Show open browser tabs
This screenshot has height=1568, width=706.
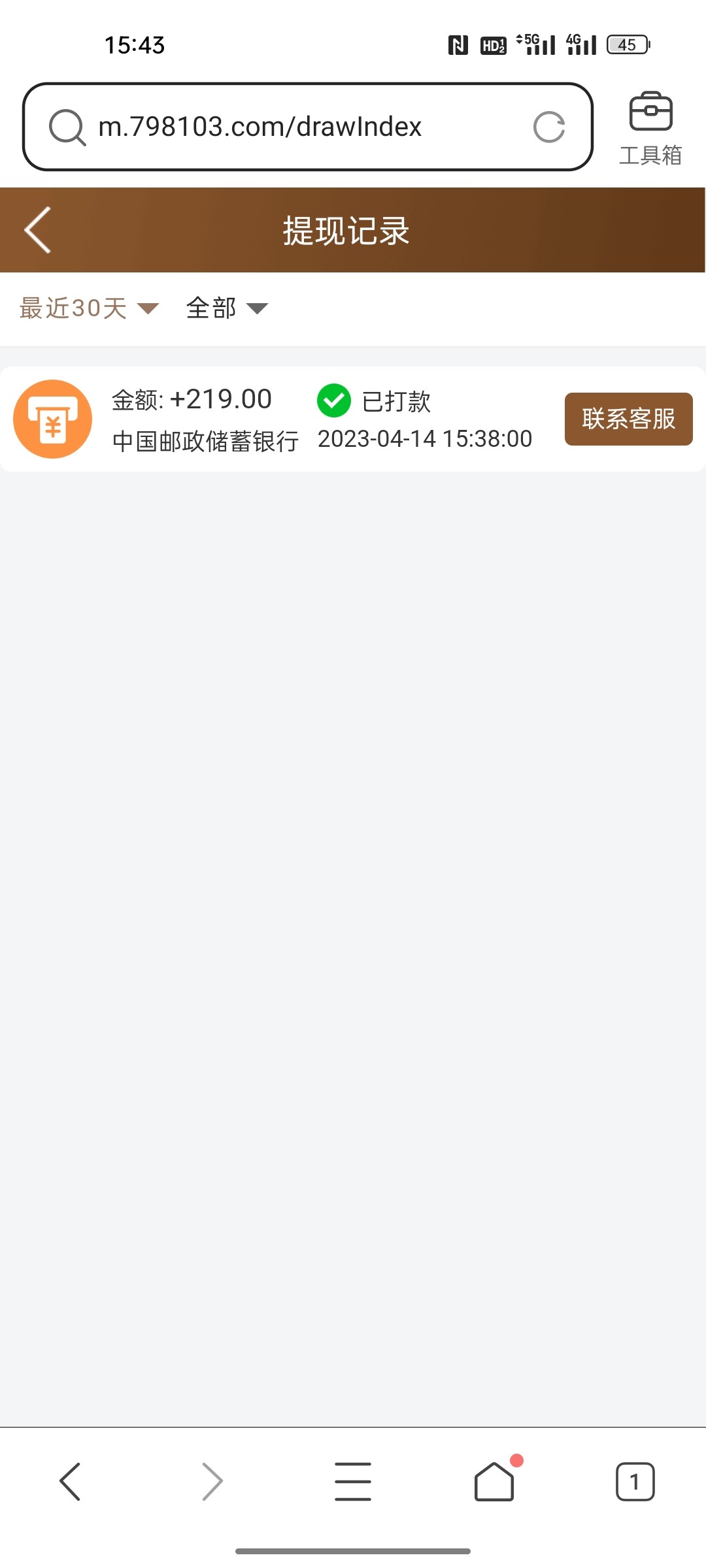(x=635, y=1481)
